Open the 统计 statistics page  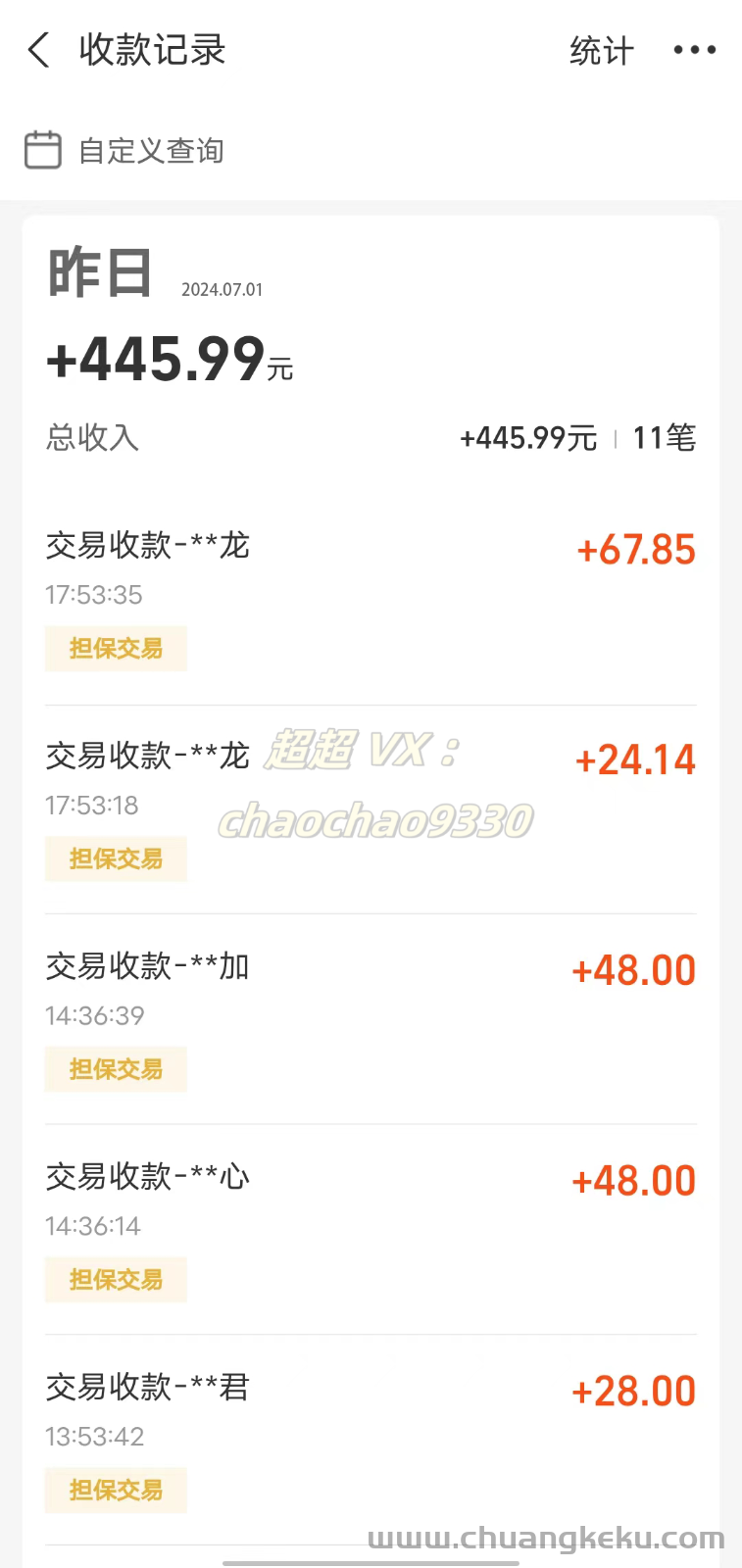coord(602,50)
